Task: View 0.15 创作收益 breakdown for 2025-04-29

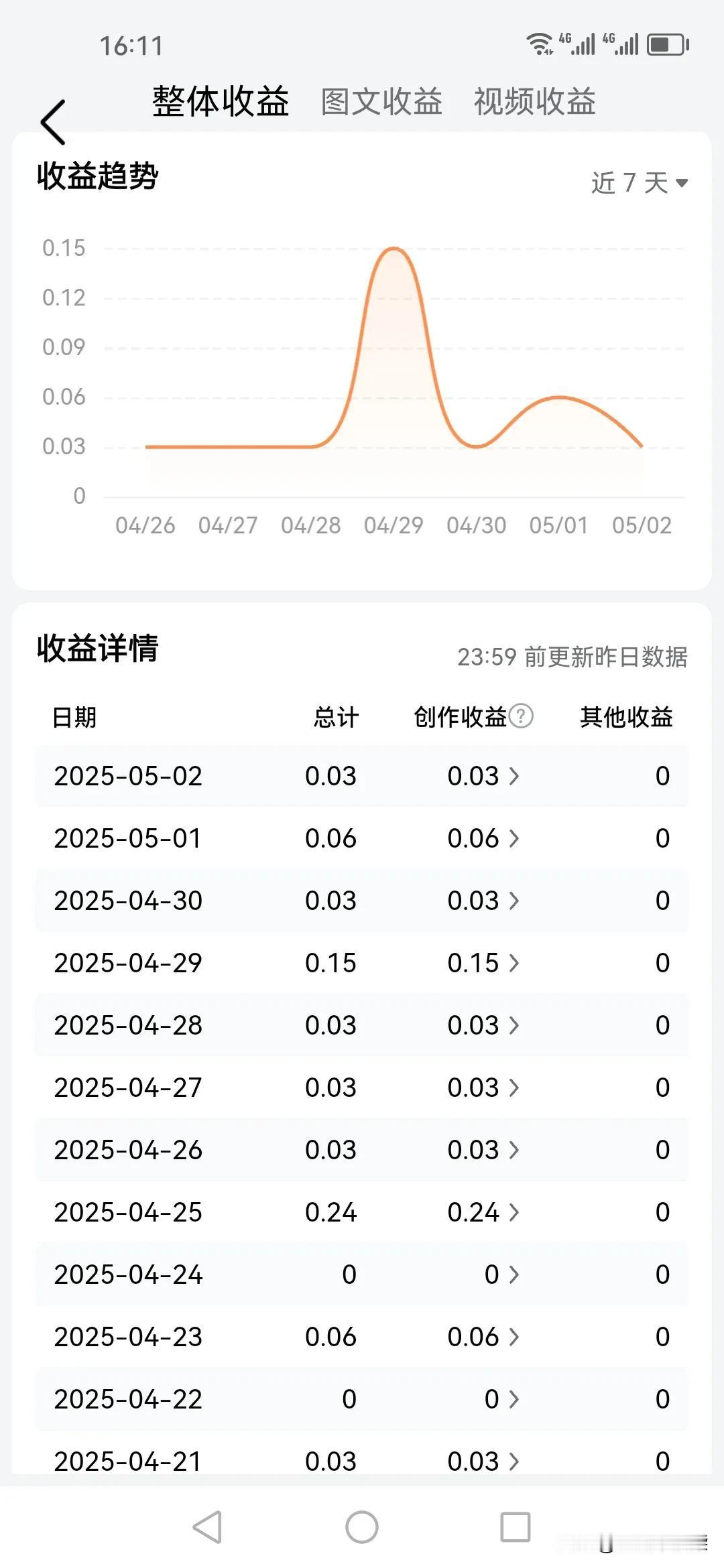Action: [x=483, y=963]
